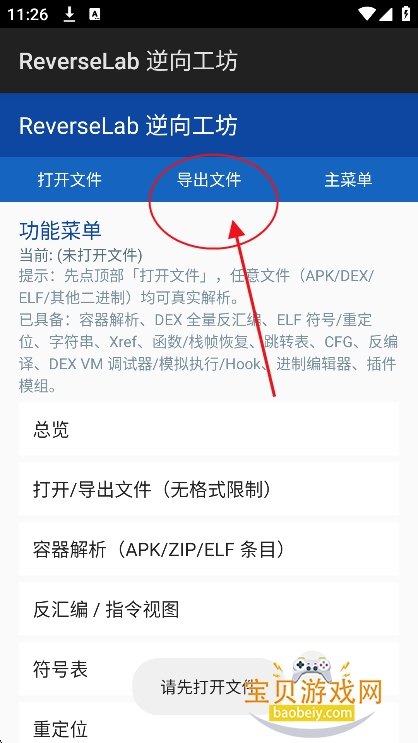
Task: Select 导出文件 in the top bar
Action: [209, 180]
